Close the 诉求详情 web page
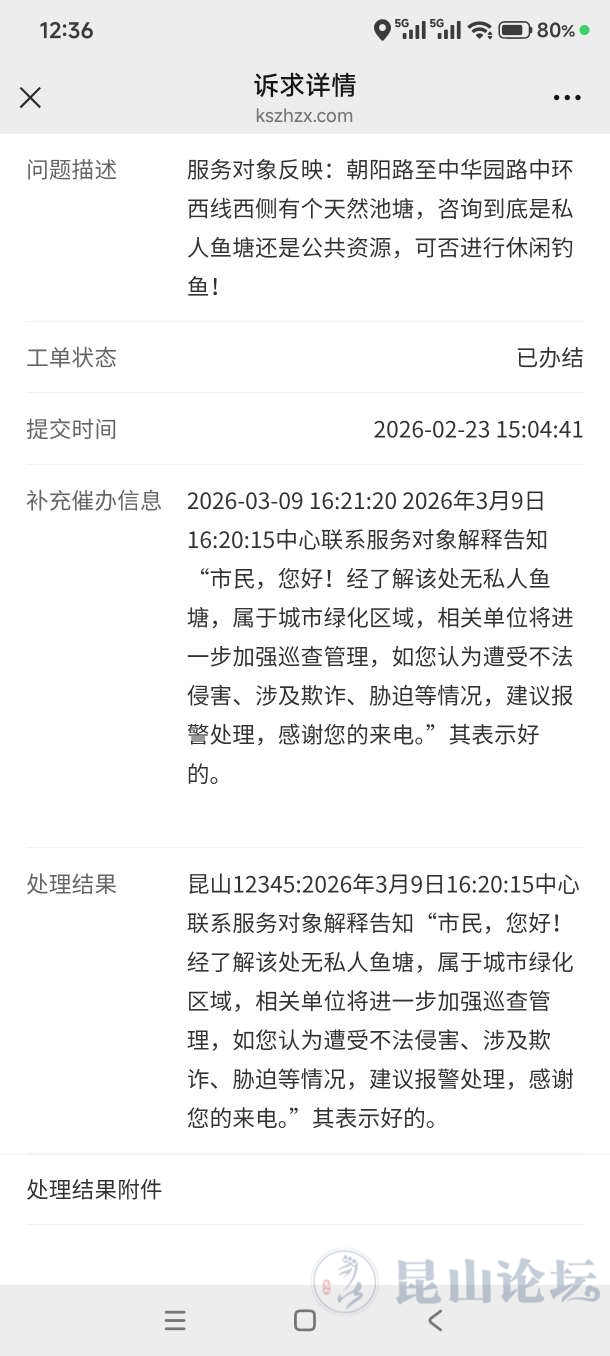This screenshot has height=1356, width=610. pos(31,97)
